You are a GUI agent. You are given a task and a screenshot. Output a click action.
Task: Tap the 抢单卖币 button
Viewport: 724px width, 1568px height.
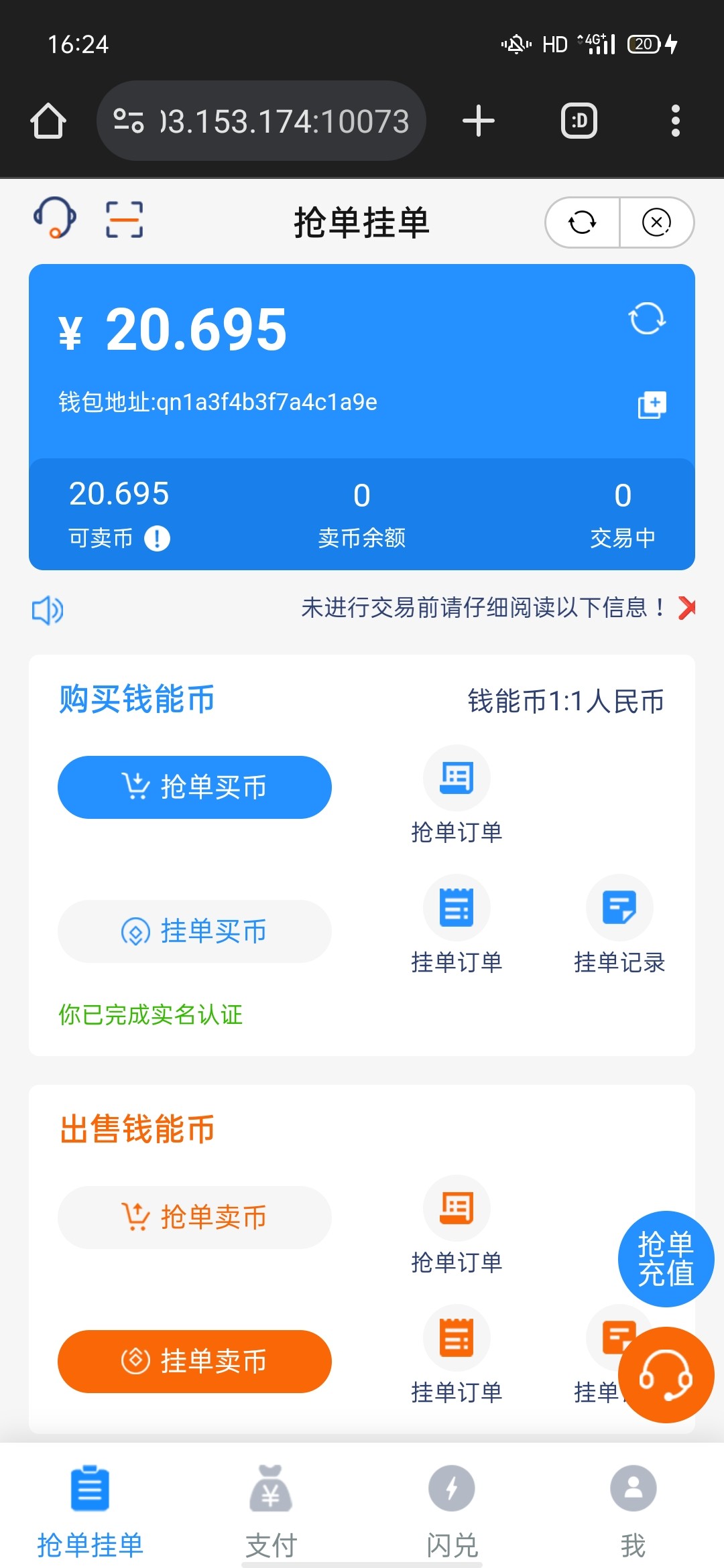coord(194,1218)
